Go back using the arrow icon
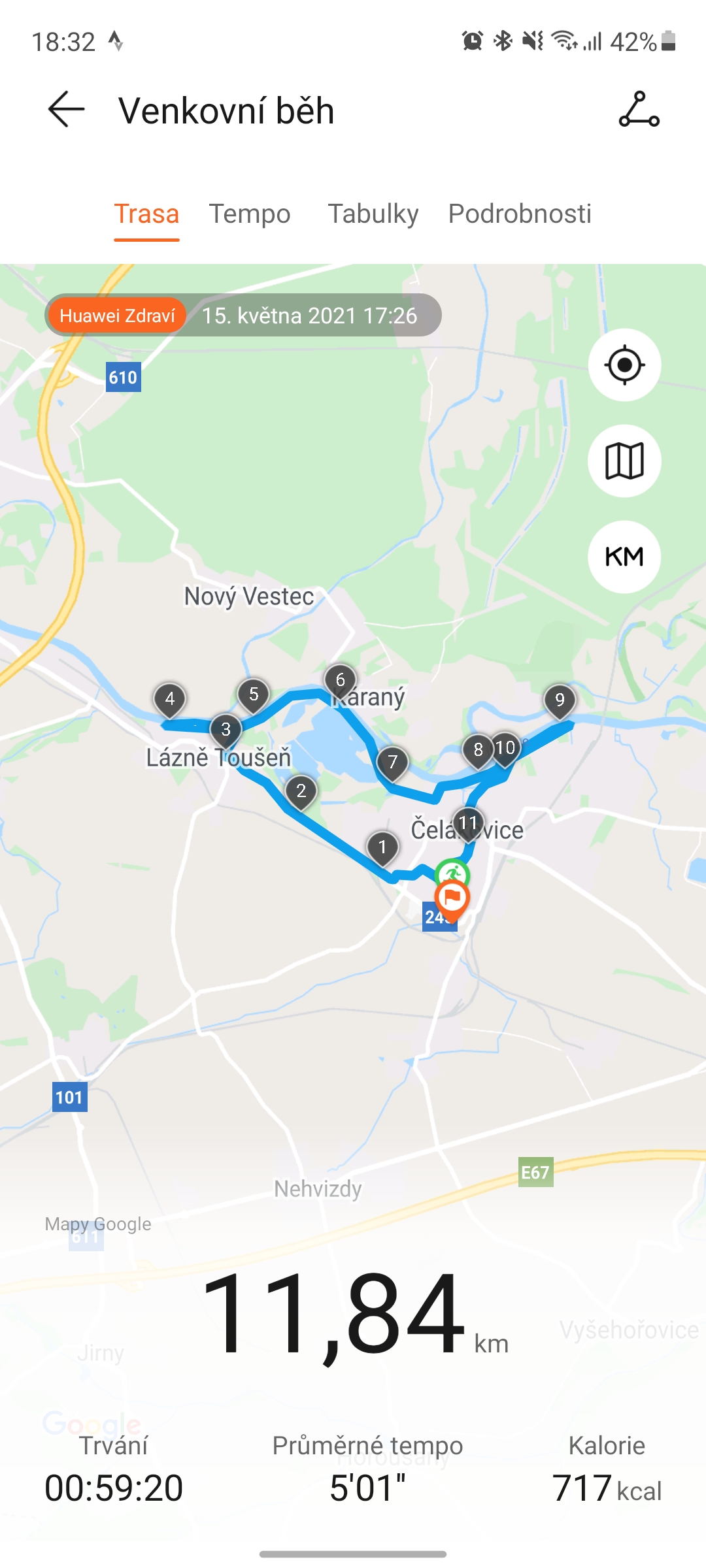The height and width of the screenshot is (1568, 706). point(67,109)
